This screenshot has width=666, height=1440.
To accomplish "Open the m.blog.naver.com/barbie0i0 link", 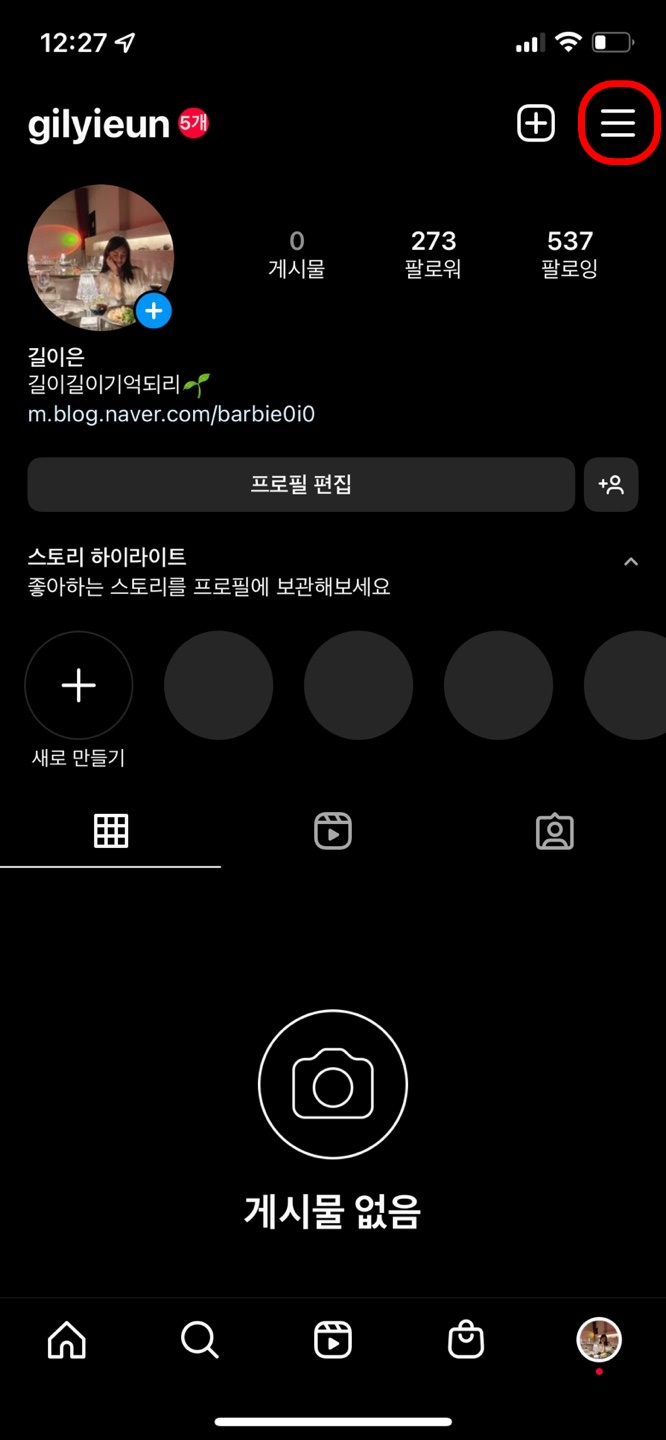I will [171, 414].
